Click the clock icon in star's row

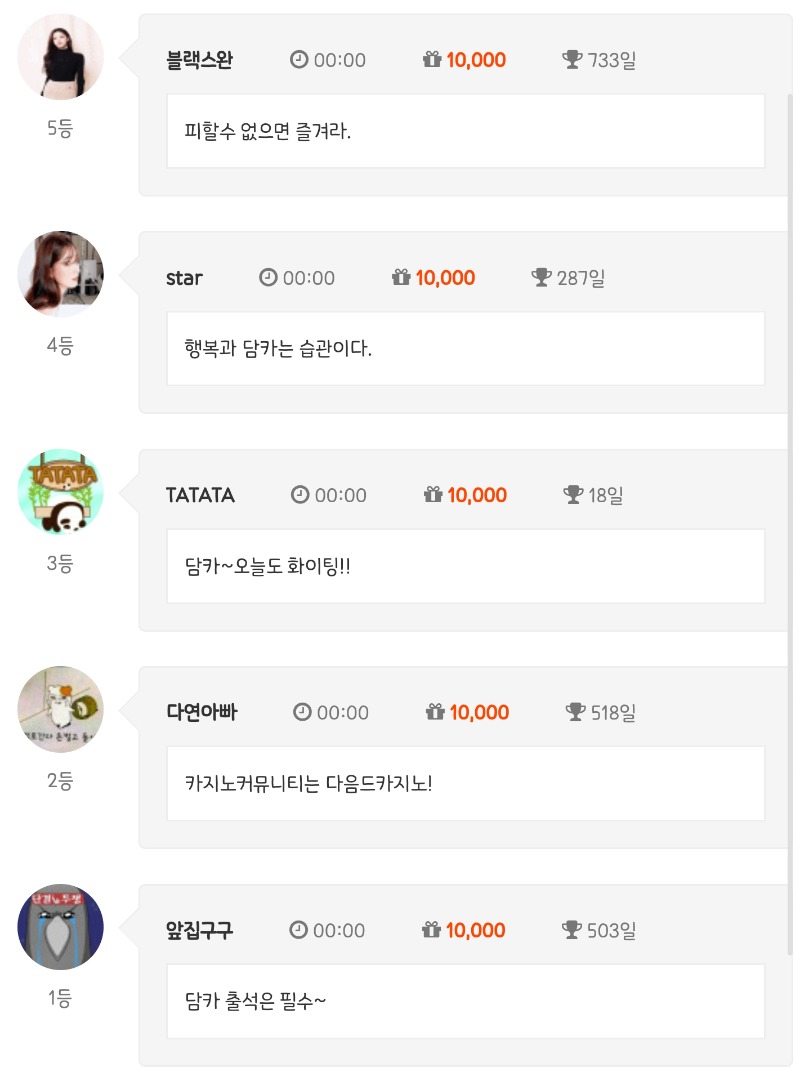coord(267,277)
